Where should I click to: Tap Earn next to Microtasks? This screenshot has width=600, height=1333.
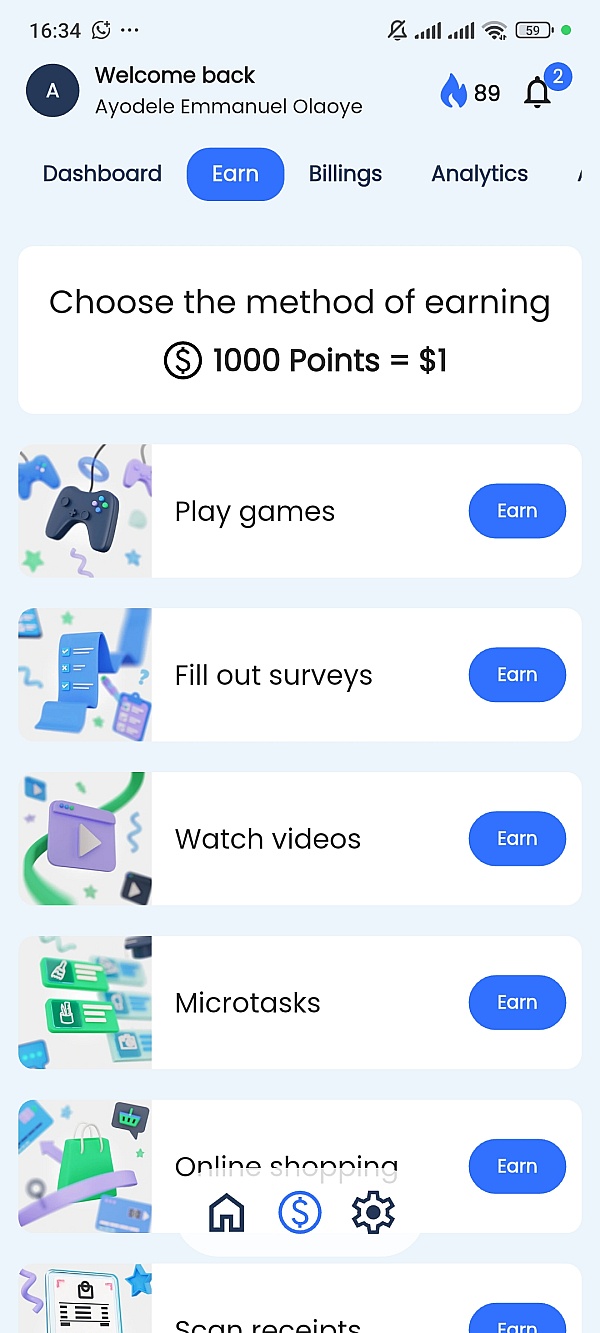[517, 1003]
